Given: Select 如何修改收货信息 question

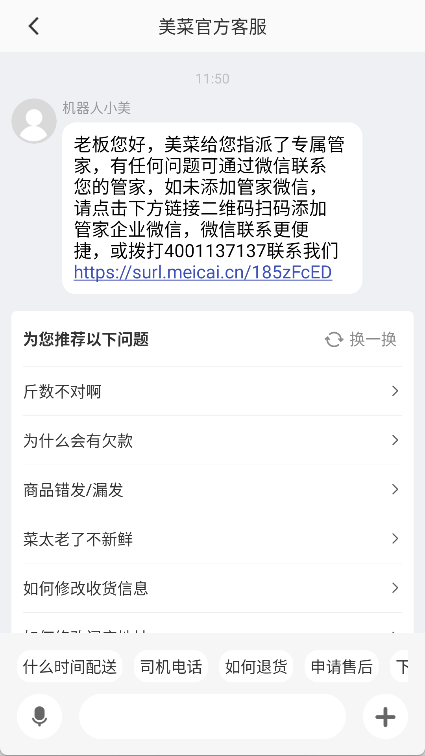Looking at the screenshot, I should (x=212, y=588).
